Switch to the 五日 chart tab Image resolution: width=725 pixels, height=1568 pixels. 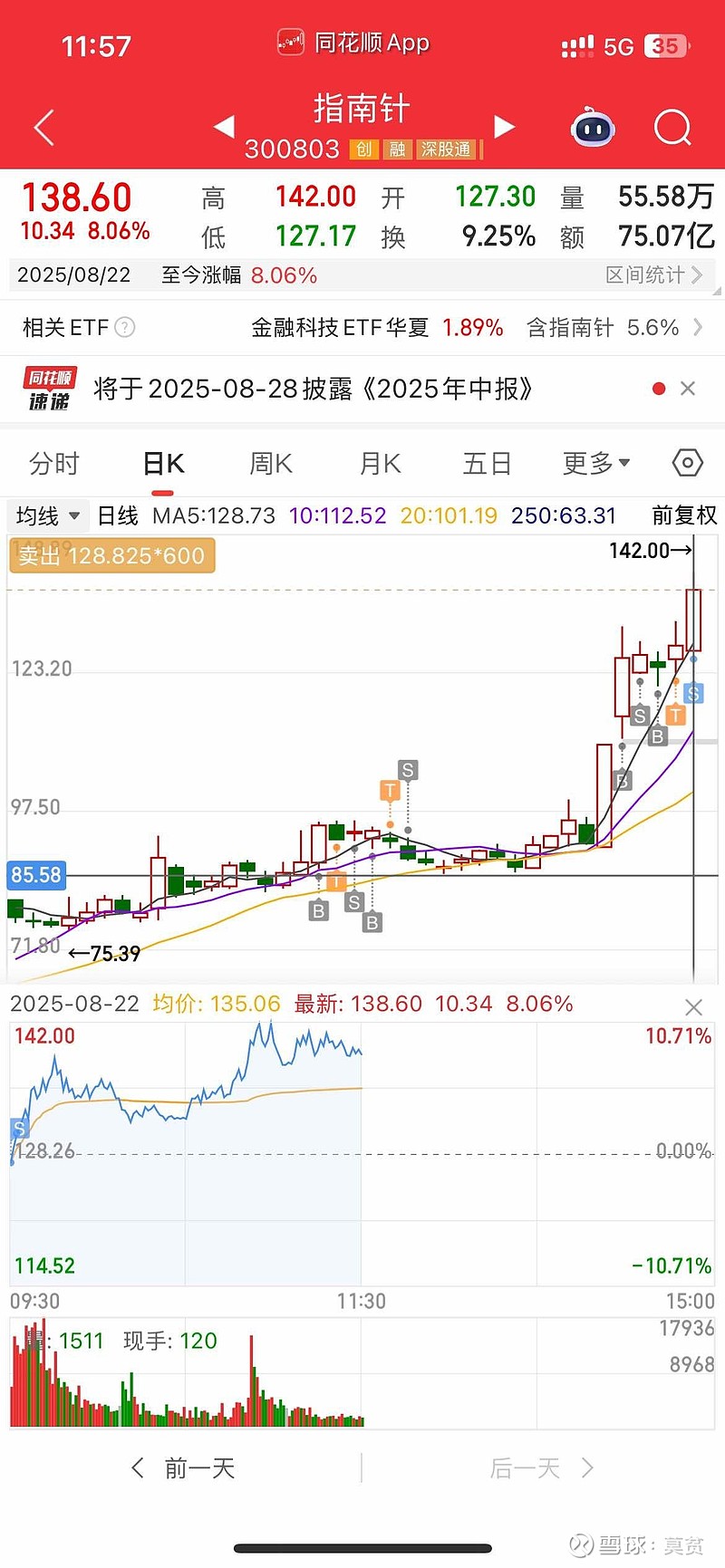pos(488,464)
